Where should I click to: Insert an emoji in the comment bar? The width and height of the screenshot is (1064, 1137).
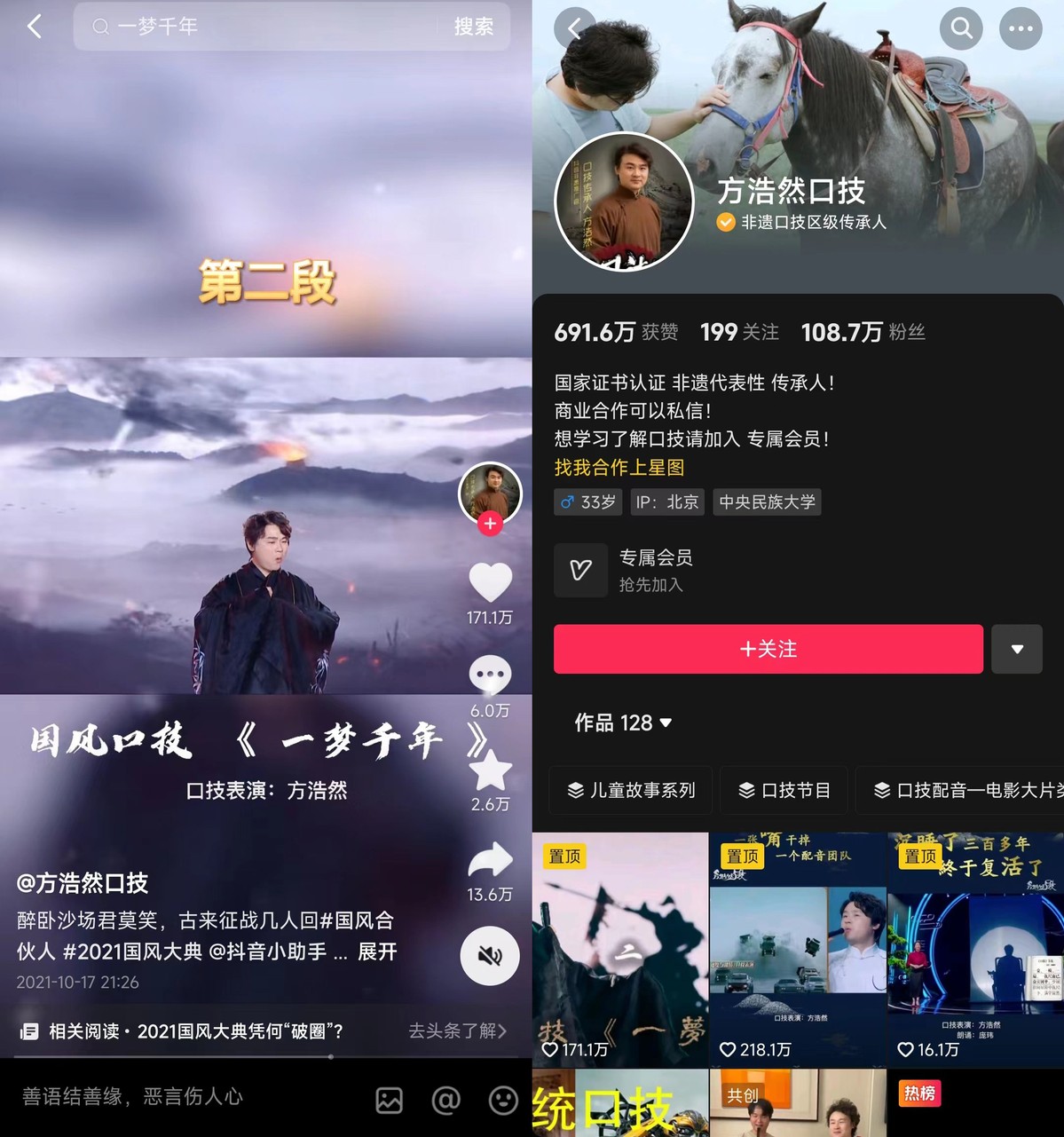(503, 1101)
